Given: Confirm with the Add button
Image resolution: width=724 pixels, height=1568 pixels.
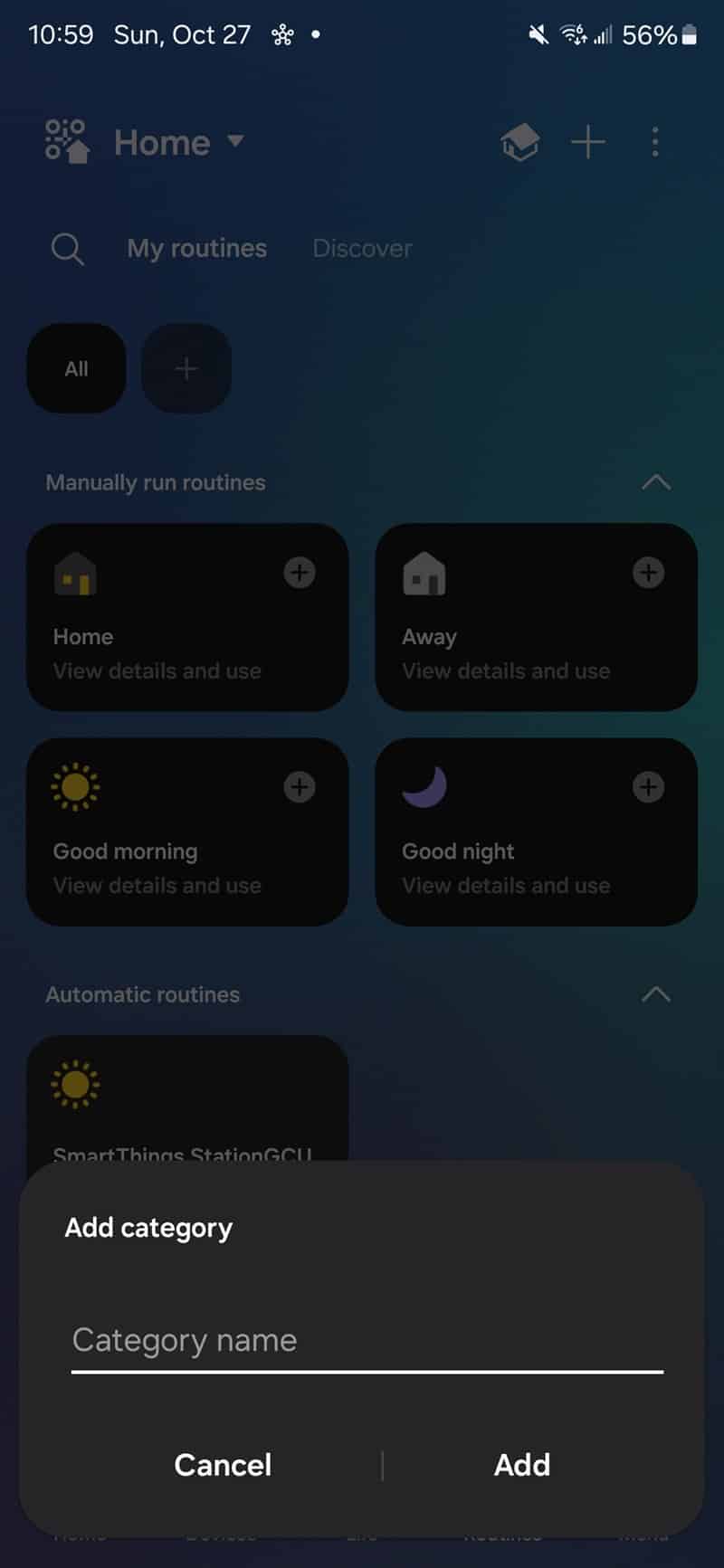Looking at the screenshot, I should [522, 1465].
